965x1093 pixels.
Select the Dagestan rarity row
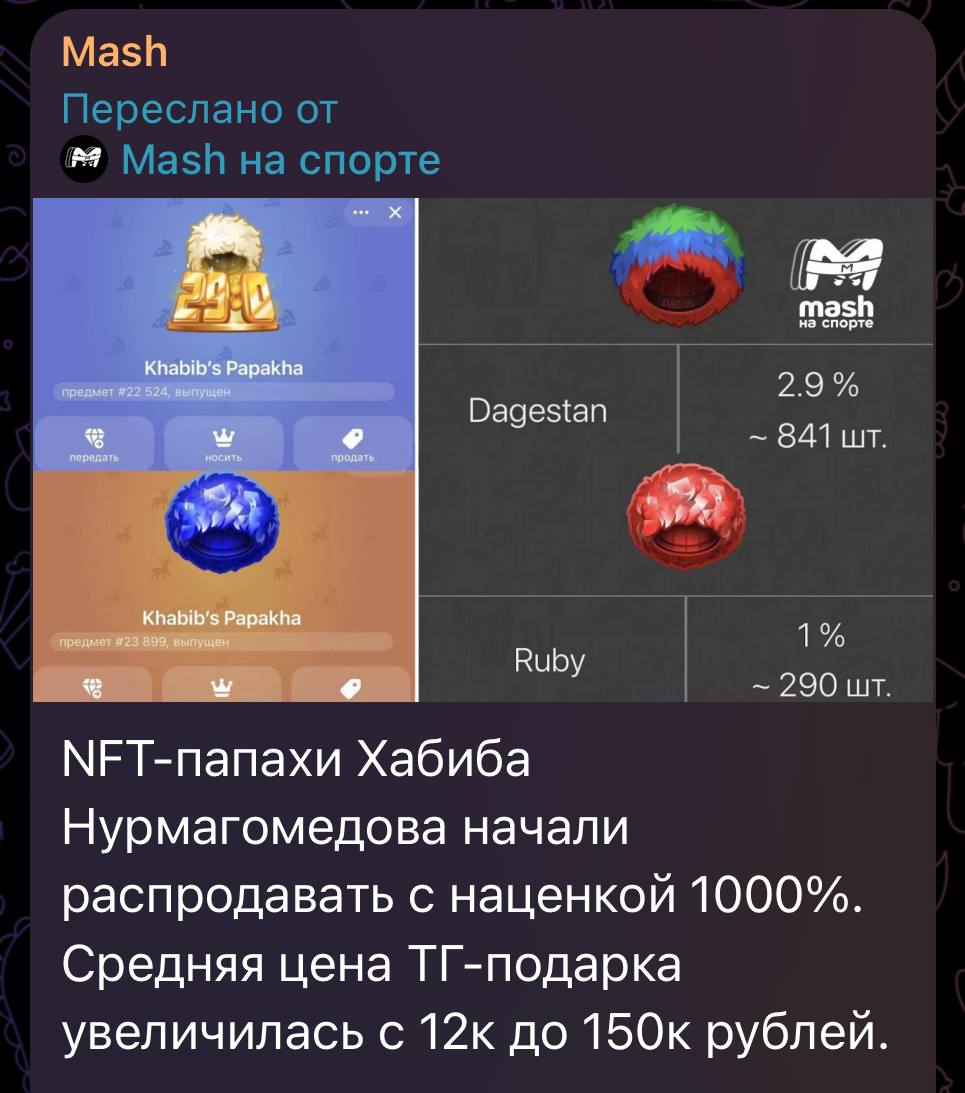tap(536, 407)
